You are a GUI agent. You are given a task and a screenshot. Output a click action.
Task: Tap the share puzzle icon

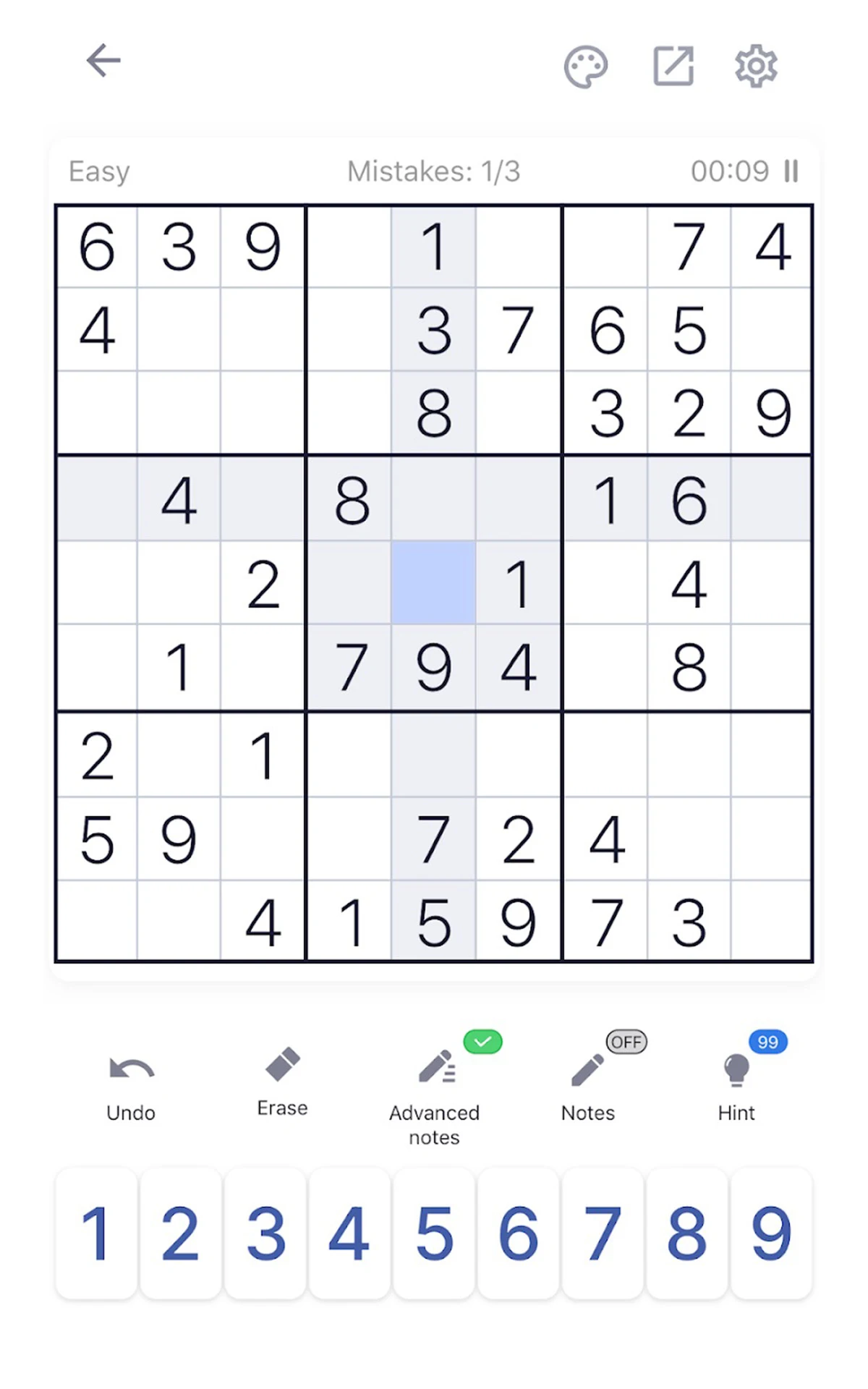[673, 66]
